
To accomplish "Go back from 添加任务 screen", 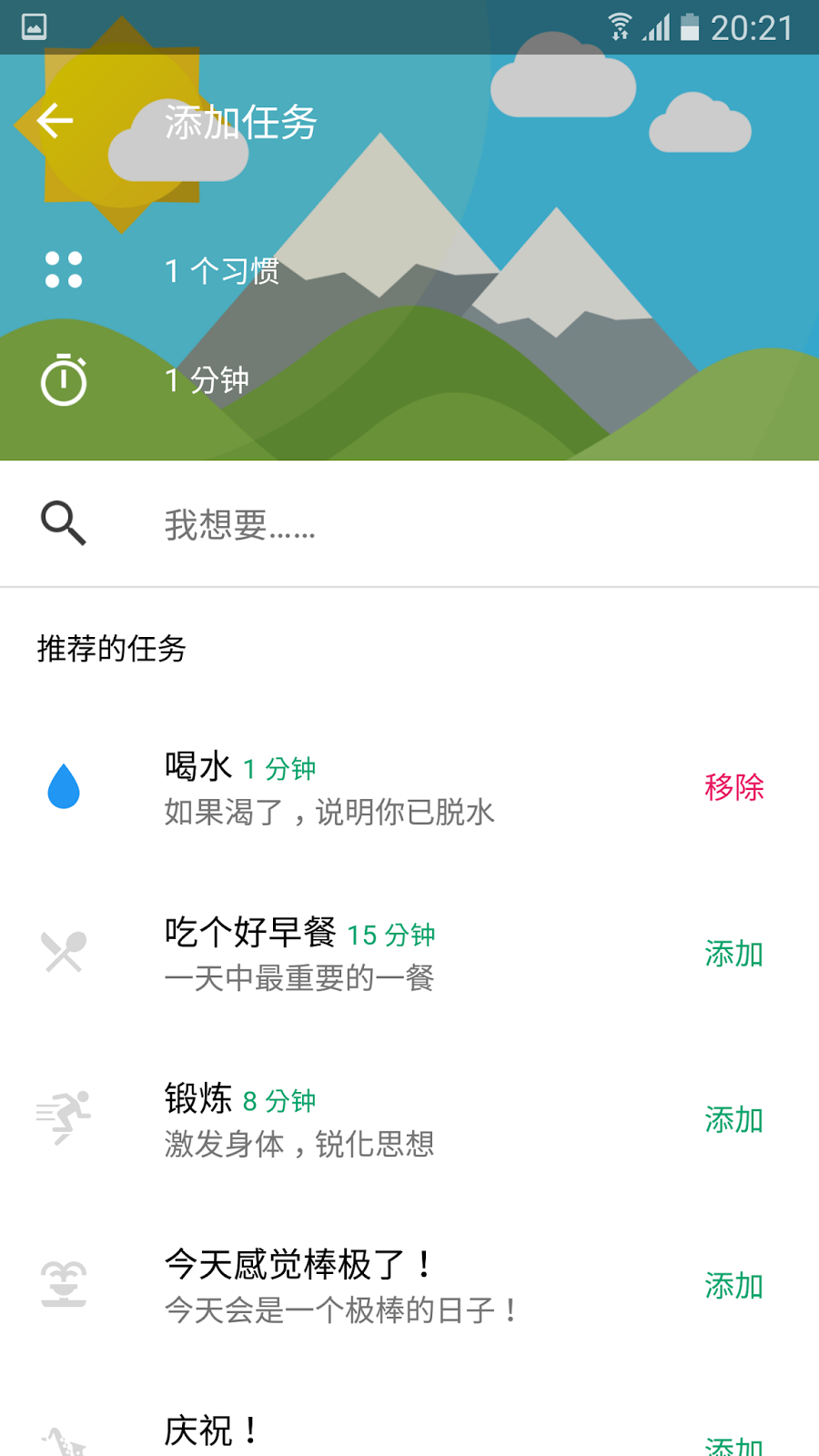I will (55, 121).
